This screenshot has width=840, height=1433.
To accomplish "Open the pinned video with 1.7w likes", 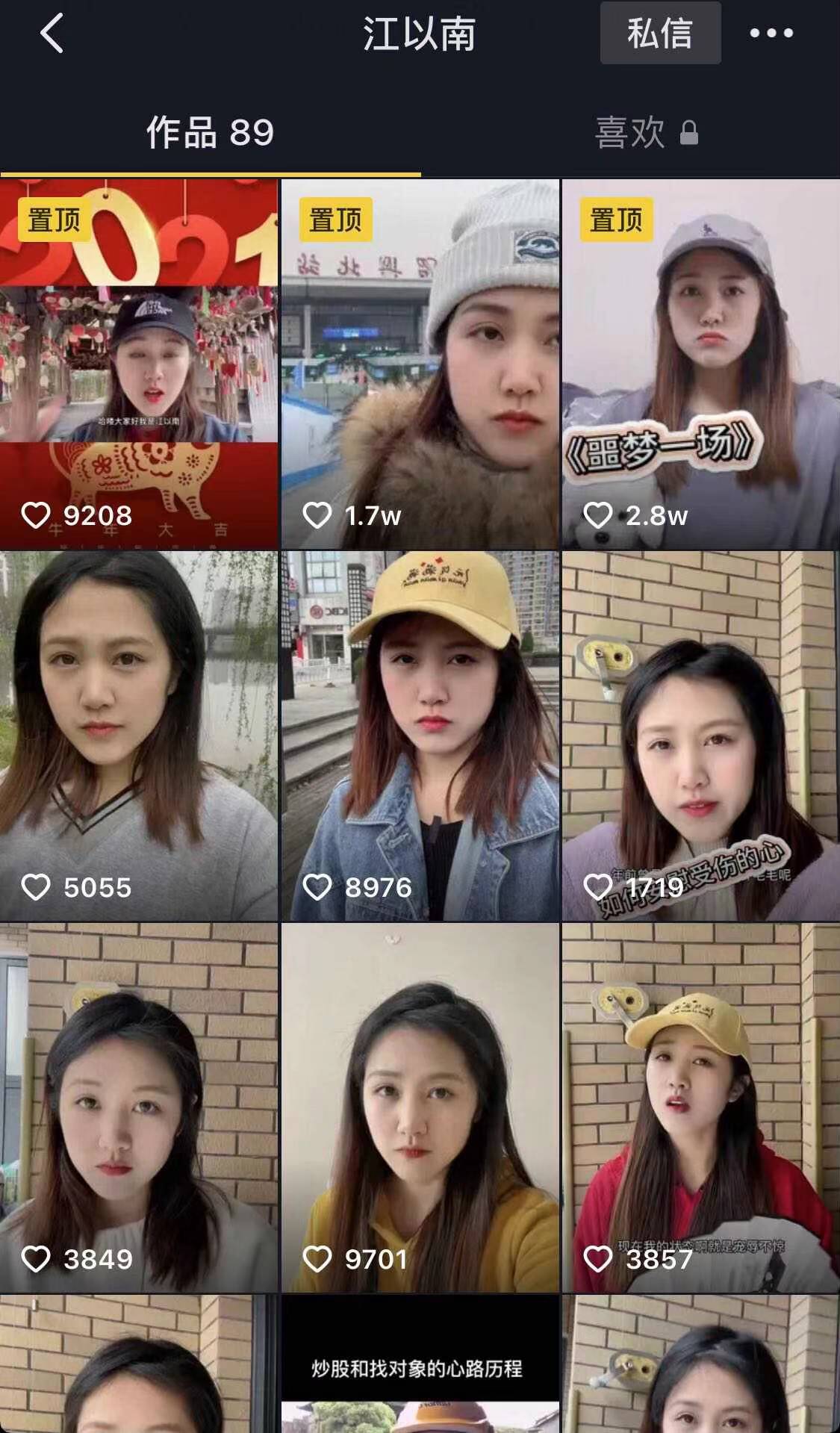I will [420, 364].
